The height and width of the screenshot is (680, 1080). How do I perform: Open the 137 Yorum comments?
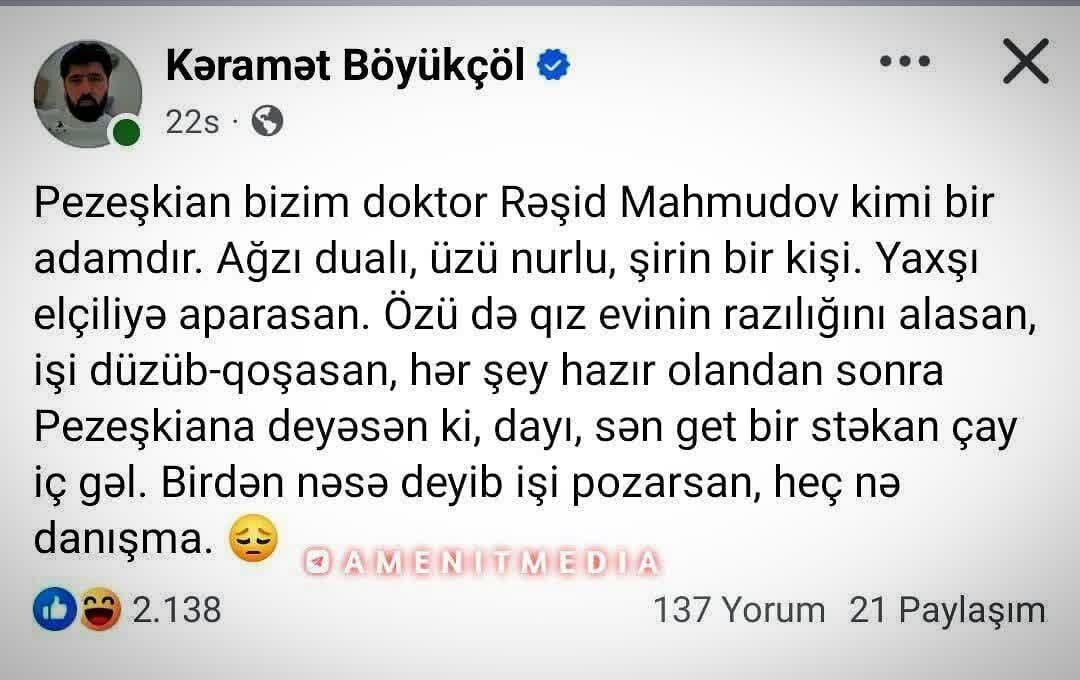pos(739,609)
